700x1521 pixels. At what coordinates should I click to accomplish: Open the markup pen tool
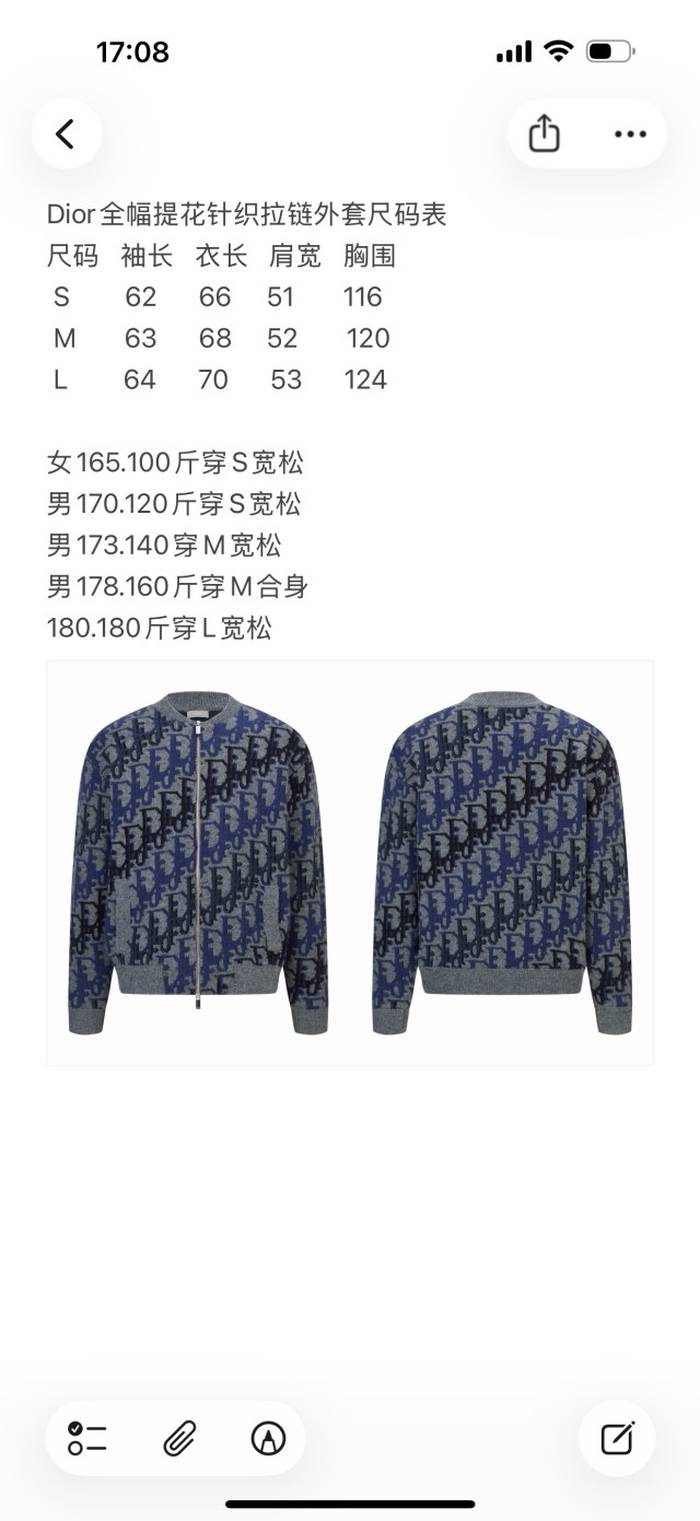[268, 1439]
